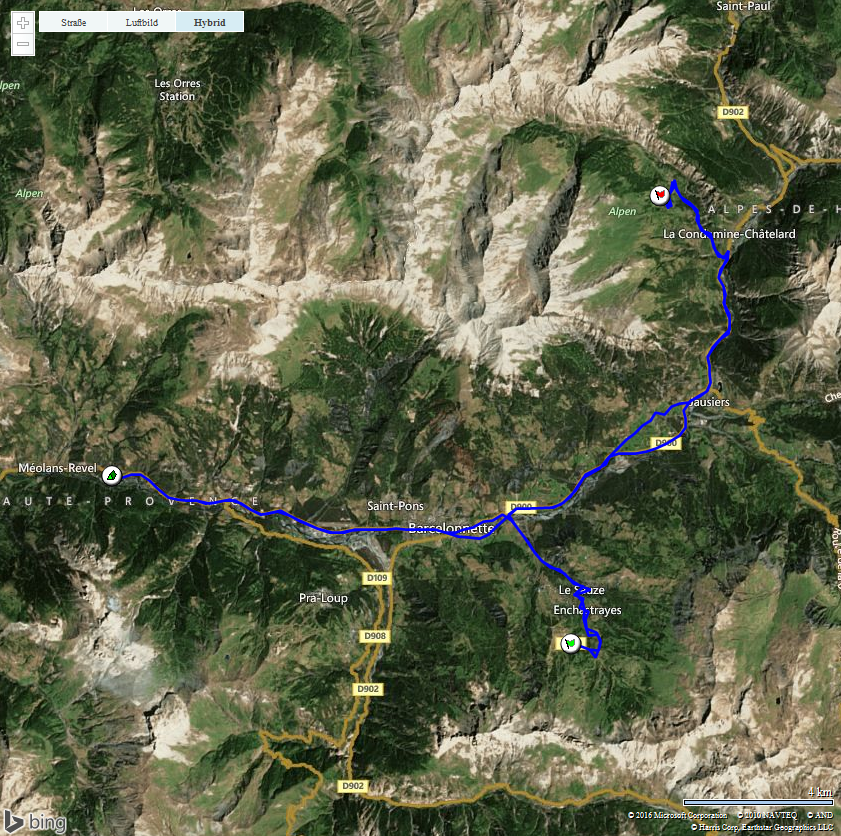
Task: Tap the red flag marker near La Condamine-Châtelard
Action: click(659, 195)
